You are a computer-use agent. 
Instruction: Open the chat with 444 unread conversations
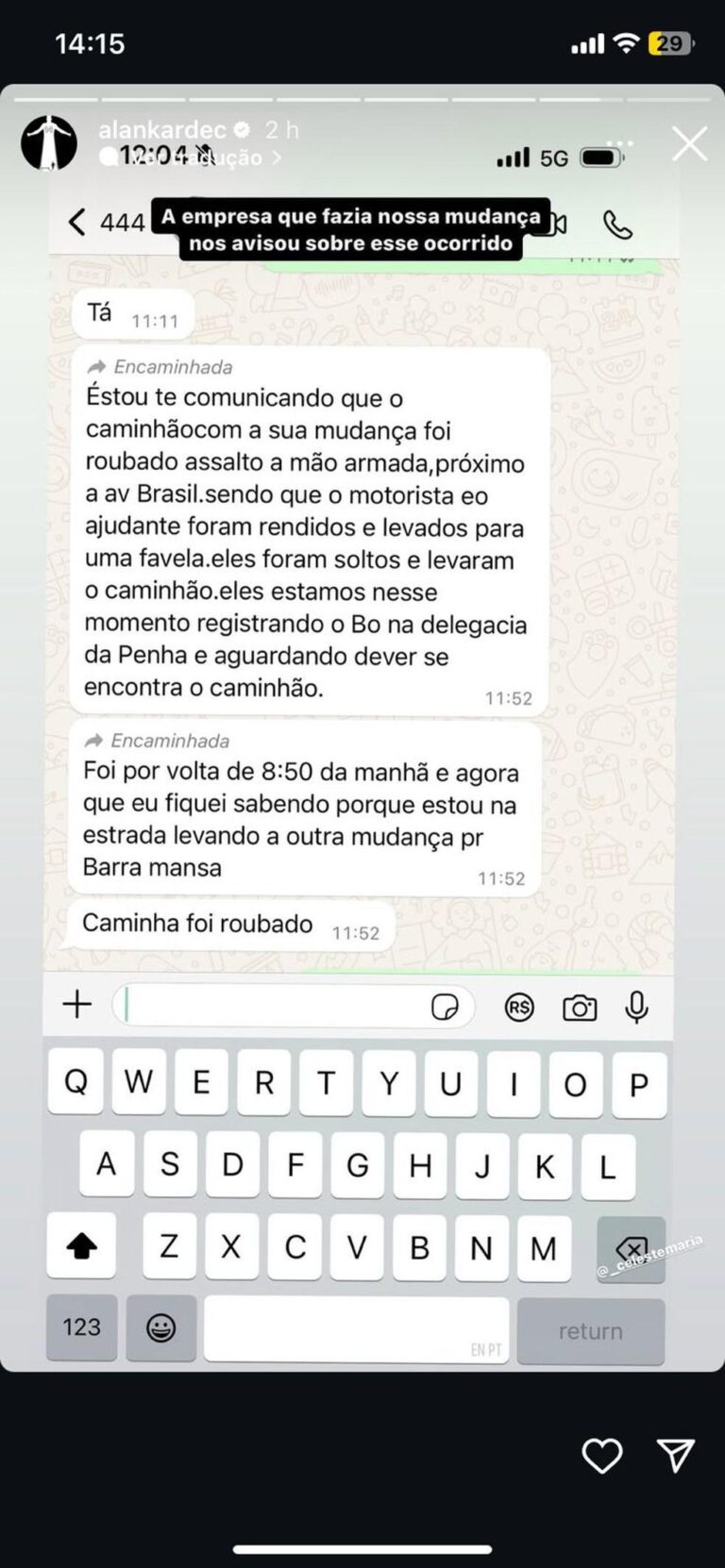click(x=123, y=224)
